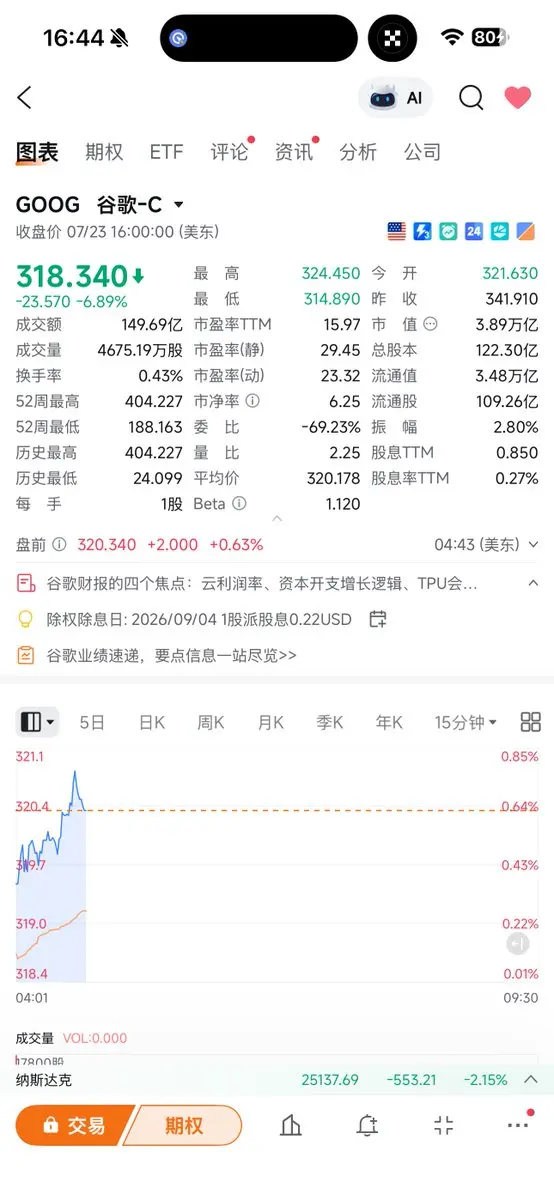Go back with the top-left arrow
The height and width of the screenshot is (1200, 554).
tap(25, 97)
